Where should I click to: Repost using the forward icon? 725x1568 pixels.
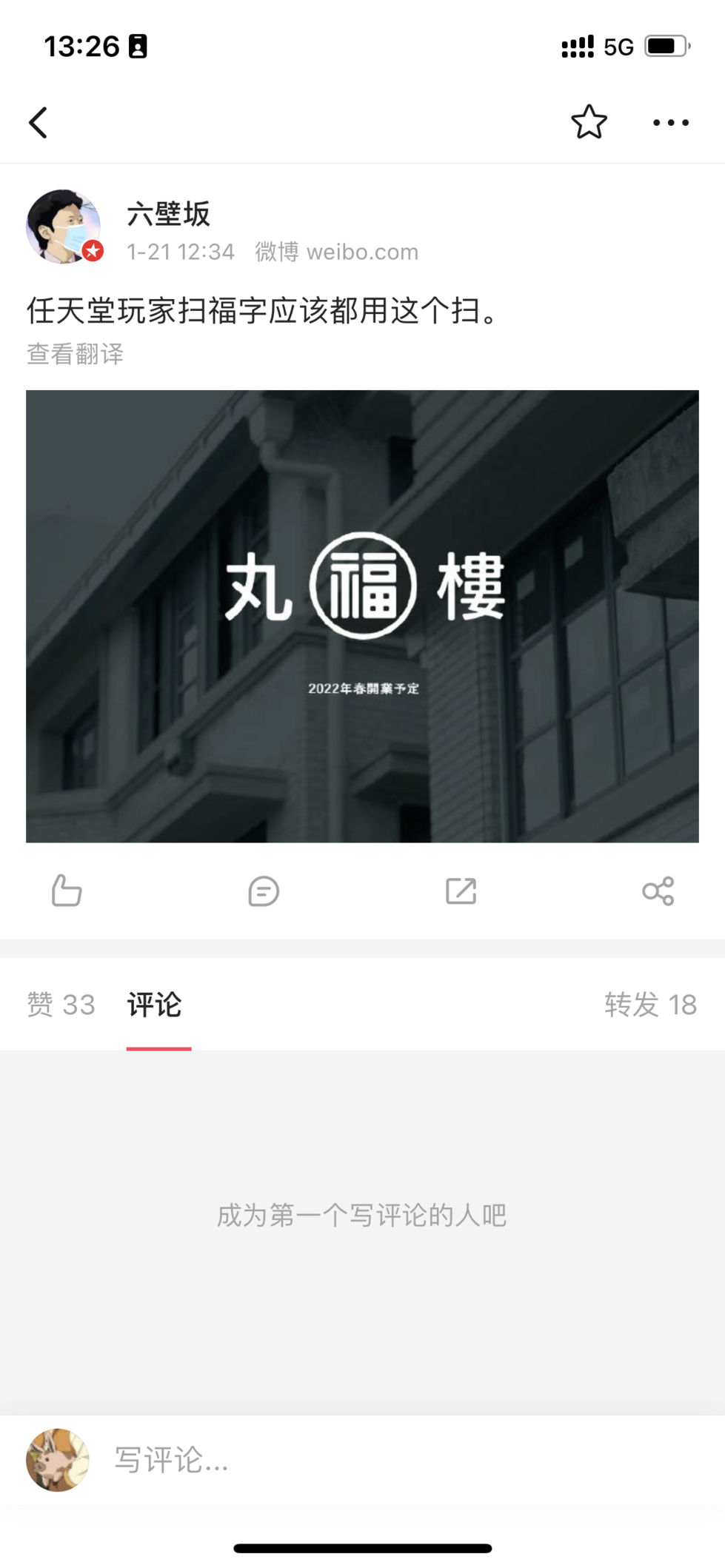click(x=461, y=891)
